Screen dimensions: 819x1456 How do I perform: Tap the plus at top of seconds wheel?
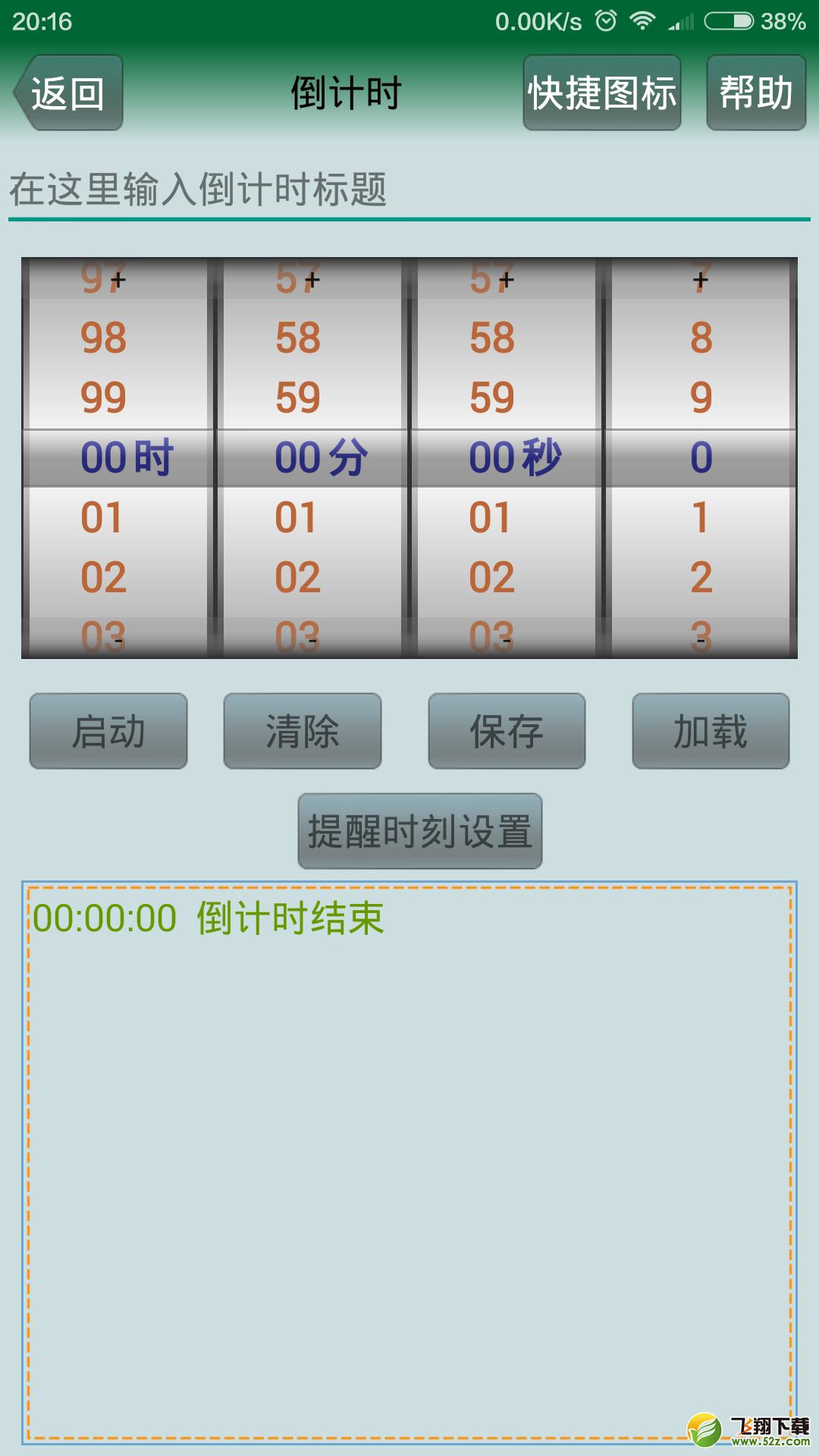point(506,281)
